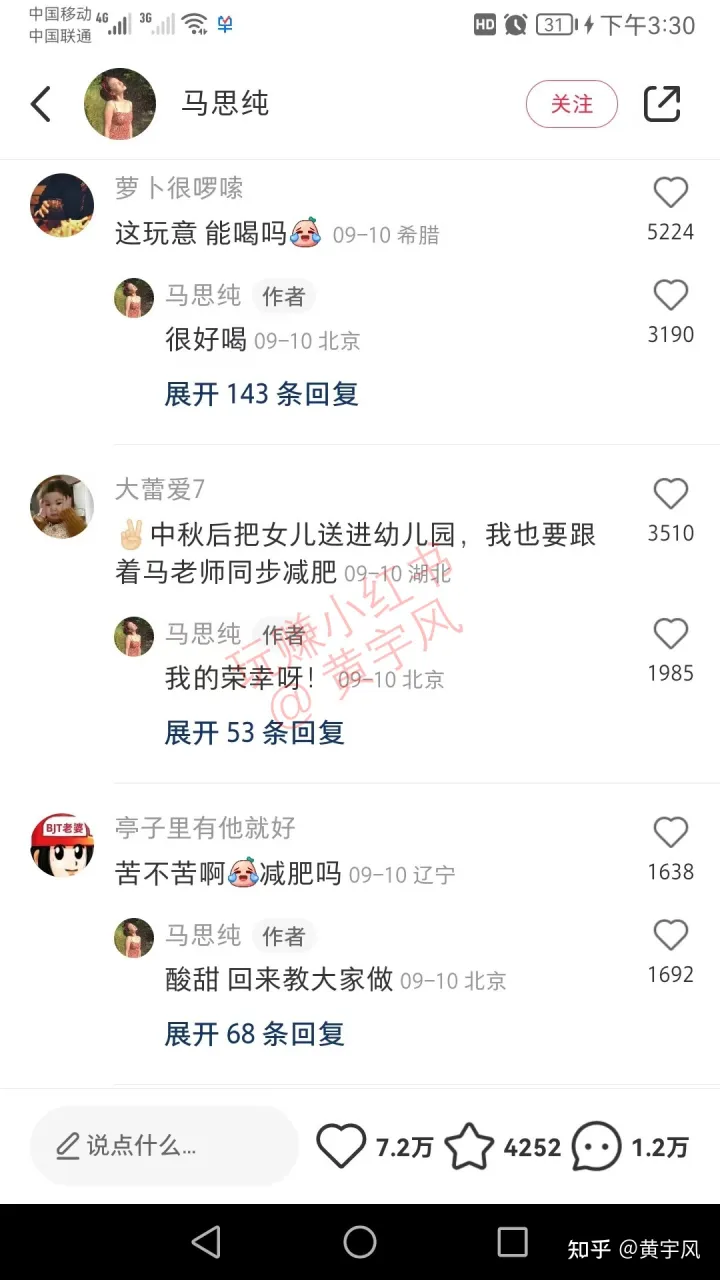The height and width of the screenshot is (1280, 720).
Task: Save the post with the star icon
Action: point(469,1146)
